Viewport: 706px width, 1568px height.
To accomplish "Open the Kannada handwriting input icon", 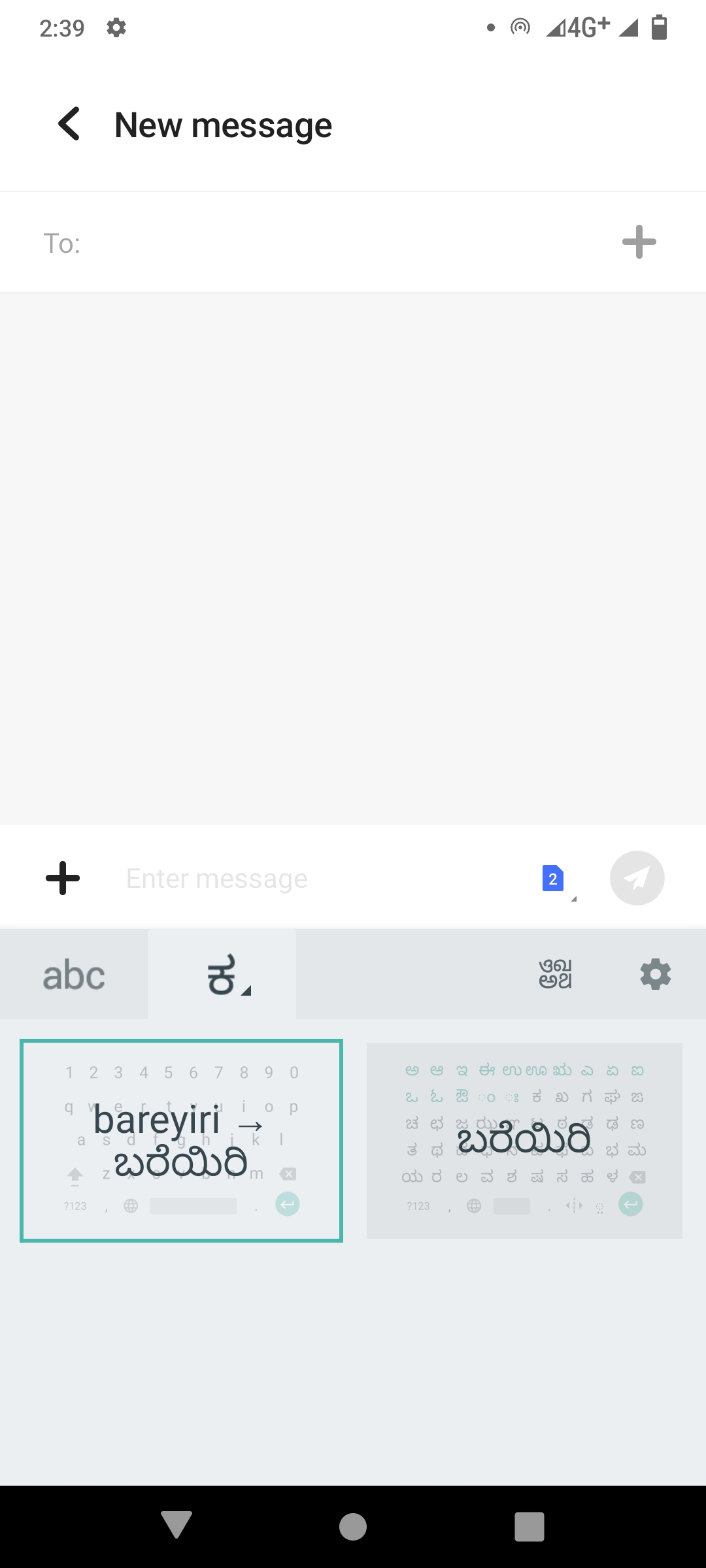I will (x=555, y=975).
